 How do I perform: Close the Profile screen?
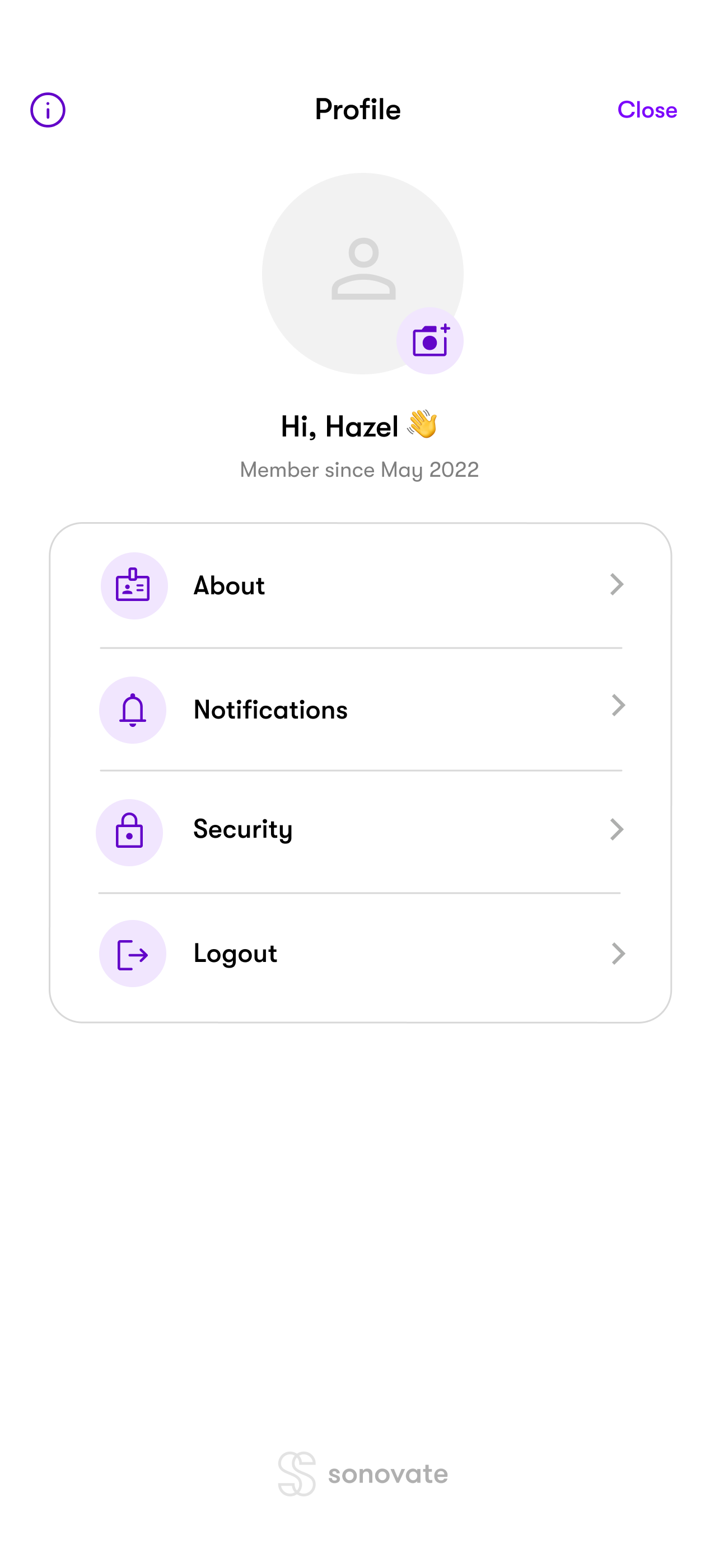point(647,110)
